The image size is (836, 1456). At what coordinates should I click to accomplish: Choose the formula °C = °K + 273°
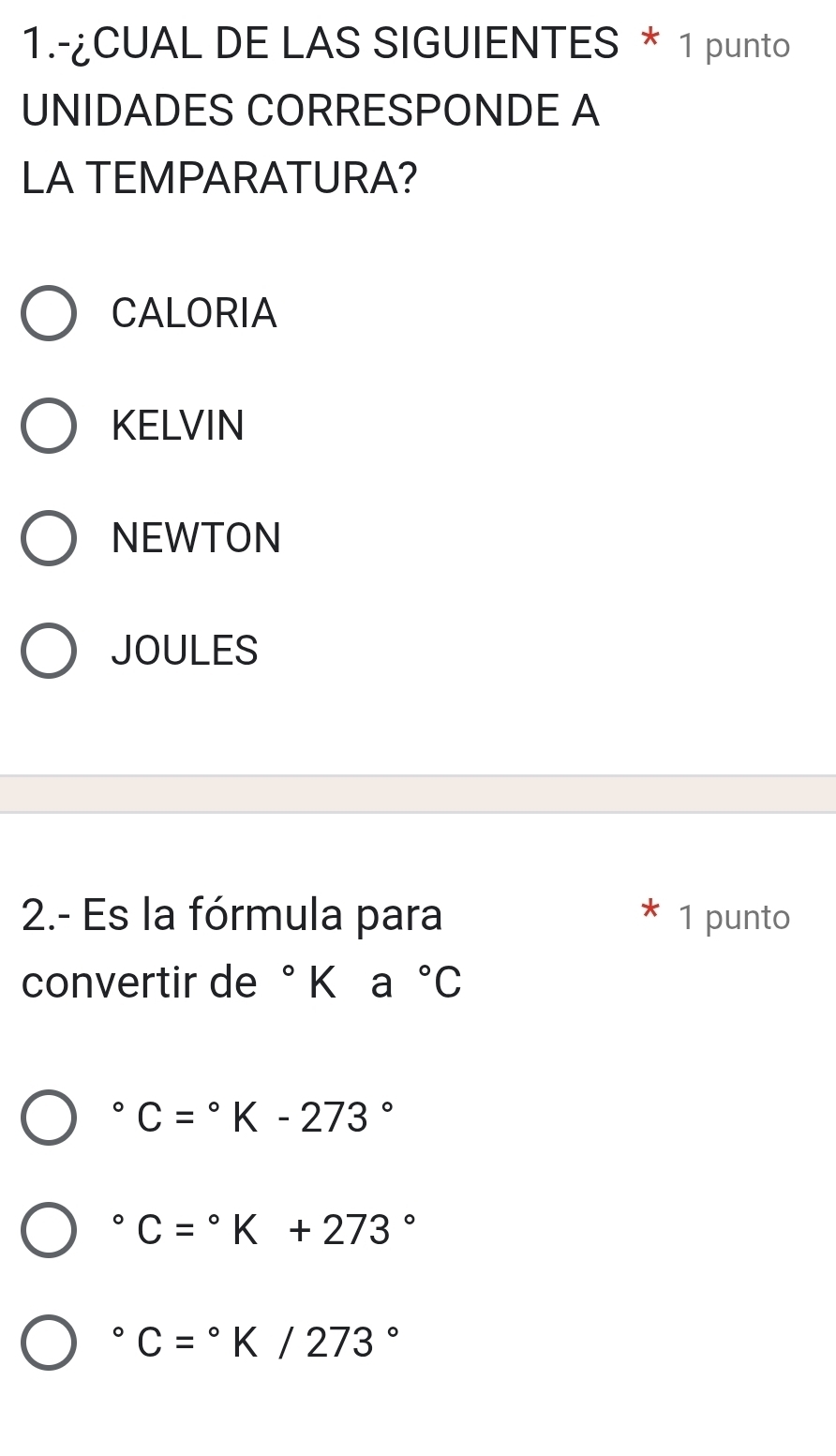[x=49, y=1230]
